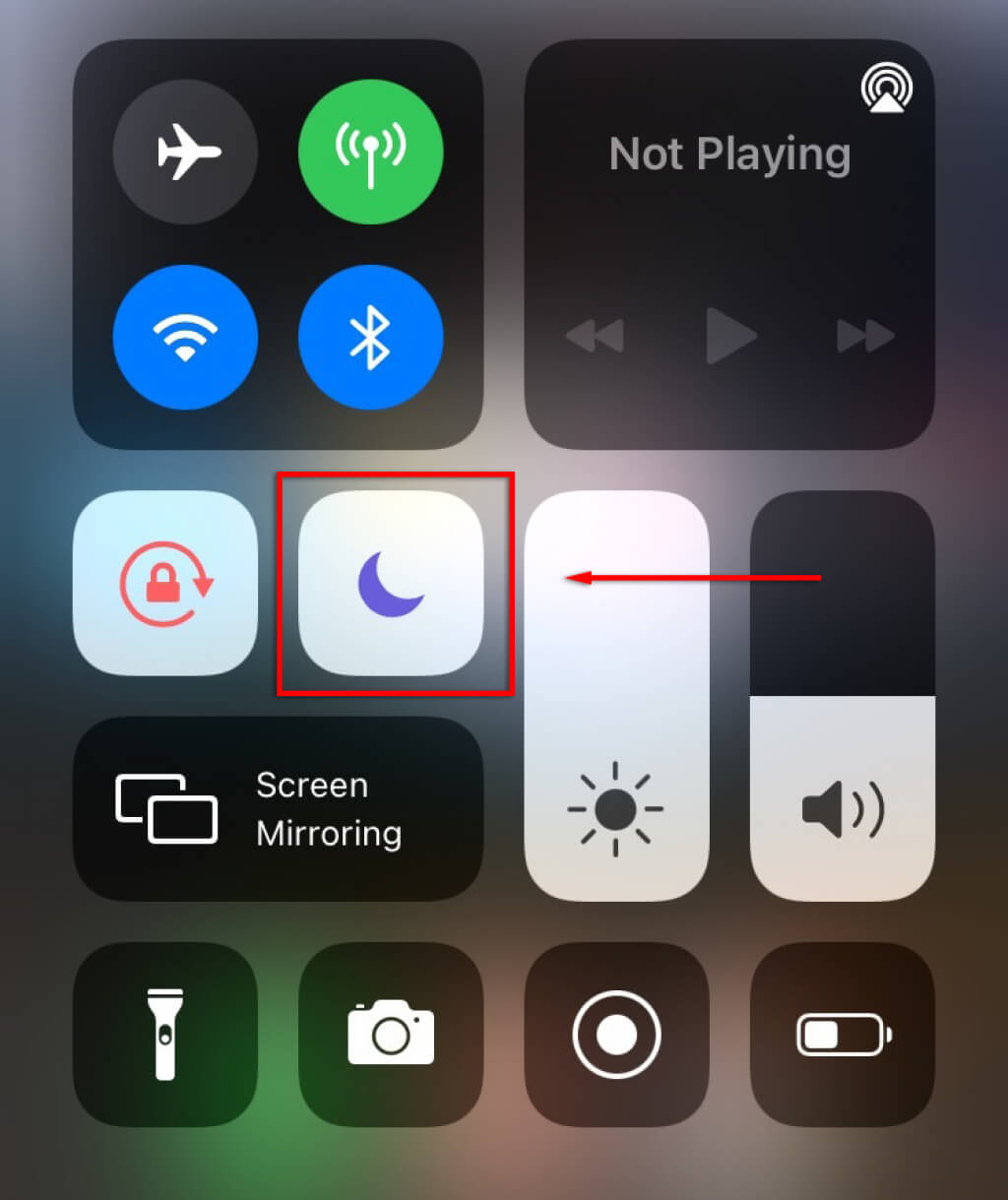Disable Wi-Fi
The image size is (1008, 1200).
click(185, 338)
